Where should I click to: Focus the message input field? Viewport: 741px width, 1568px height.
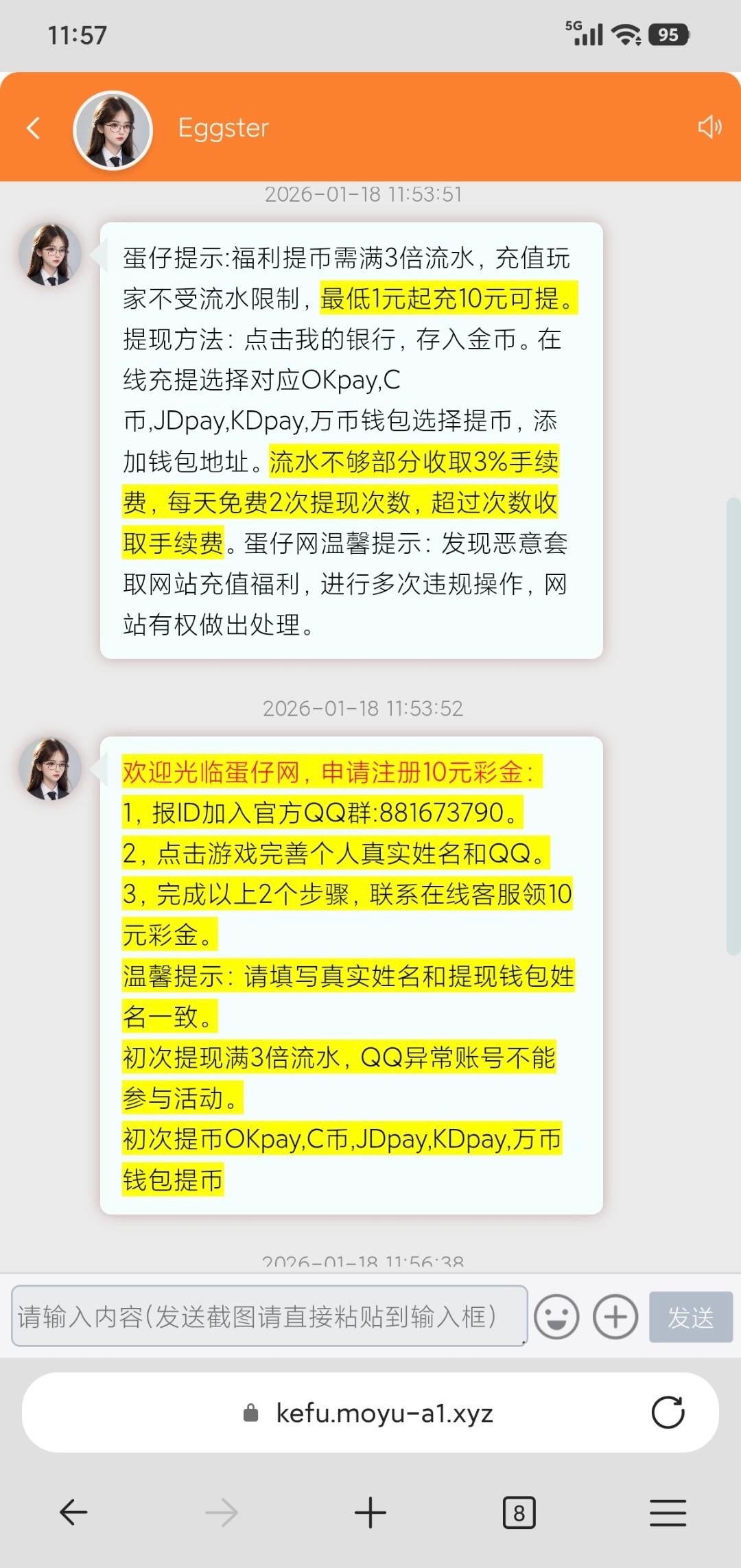pos(269,1316)
